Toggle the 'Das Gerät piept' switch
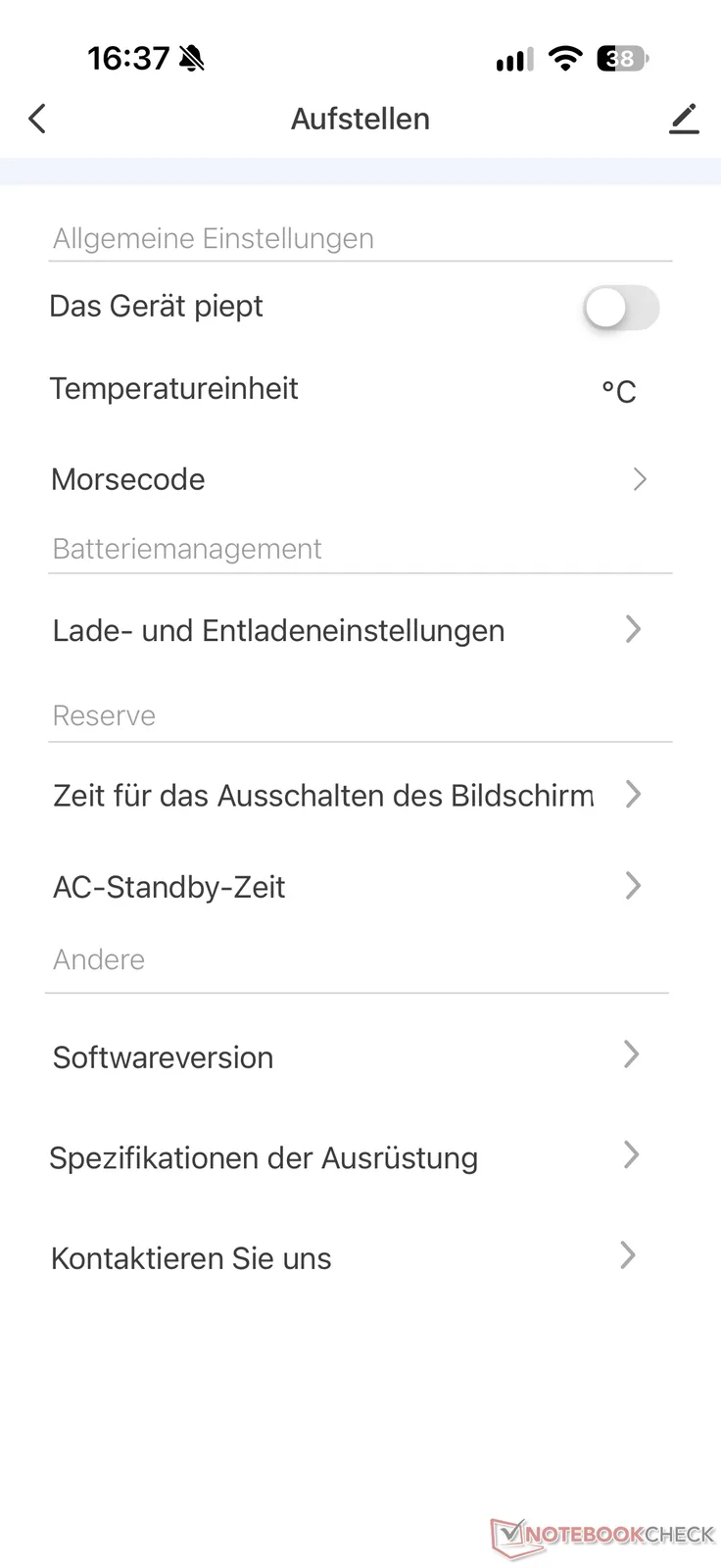This screenshot has height=1568, width=721. click(622, 308)
